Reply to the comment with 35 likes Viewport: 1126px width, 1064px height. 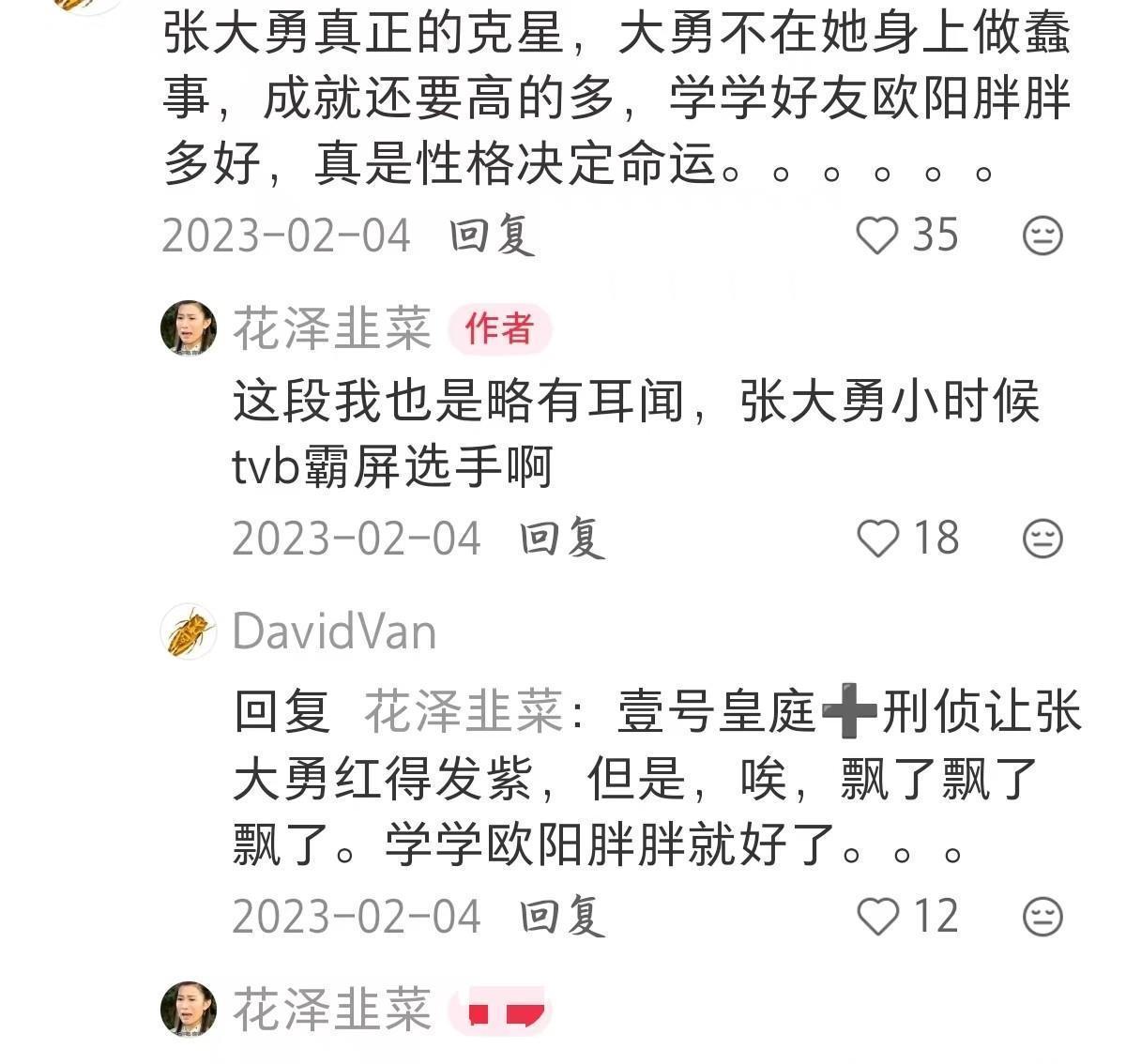492,235
